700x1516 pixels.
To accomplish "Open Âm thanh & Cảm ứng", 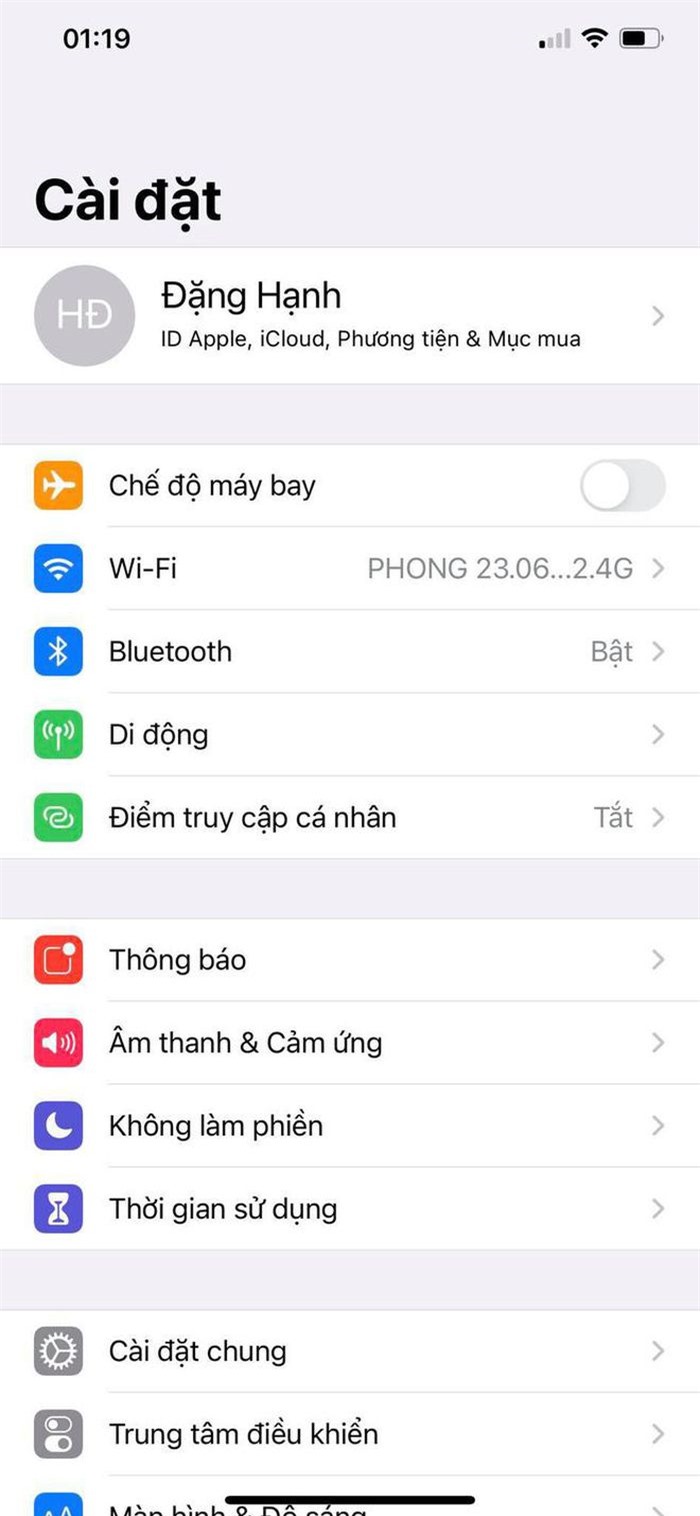I will 350,1043.
